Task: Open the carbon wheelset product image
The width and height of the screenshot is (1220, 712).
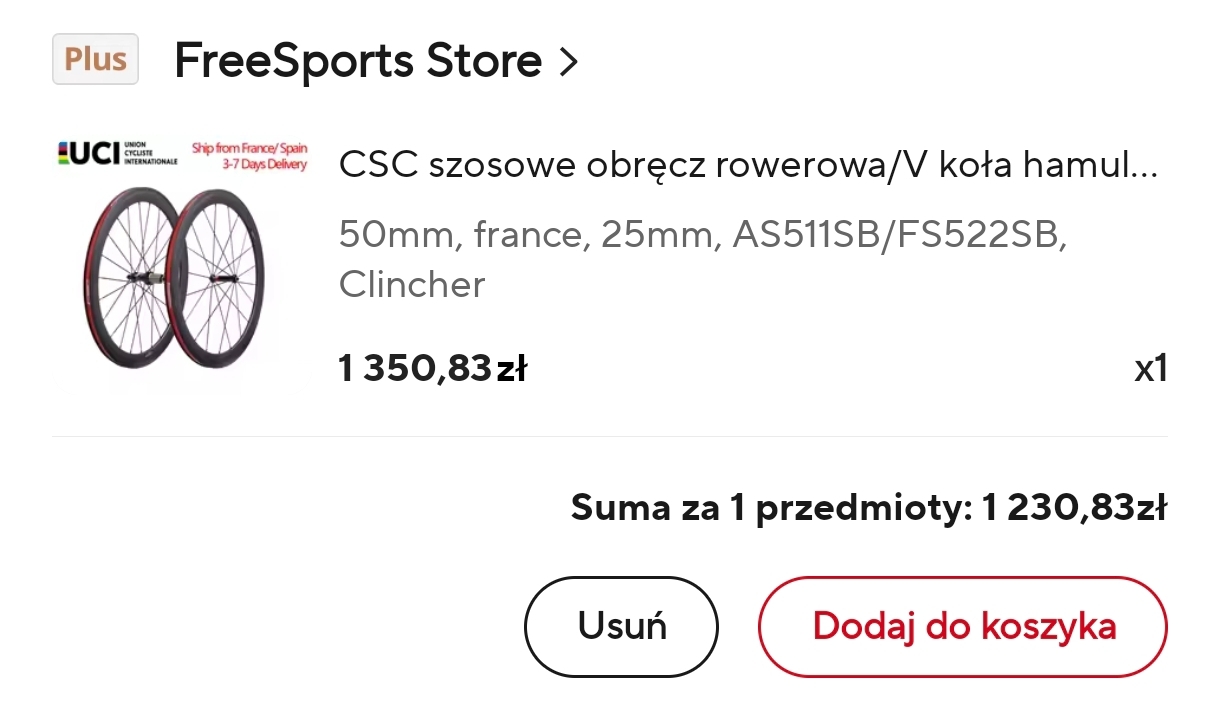Action: pyautogui.click(x=180, y=263)
